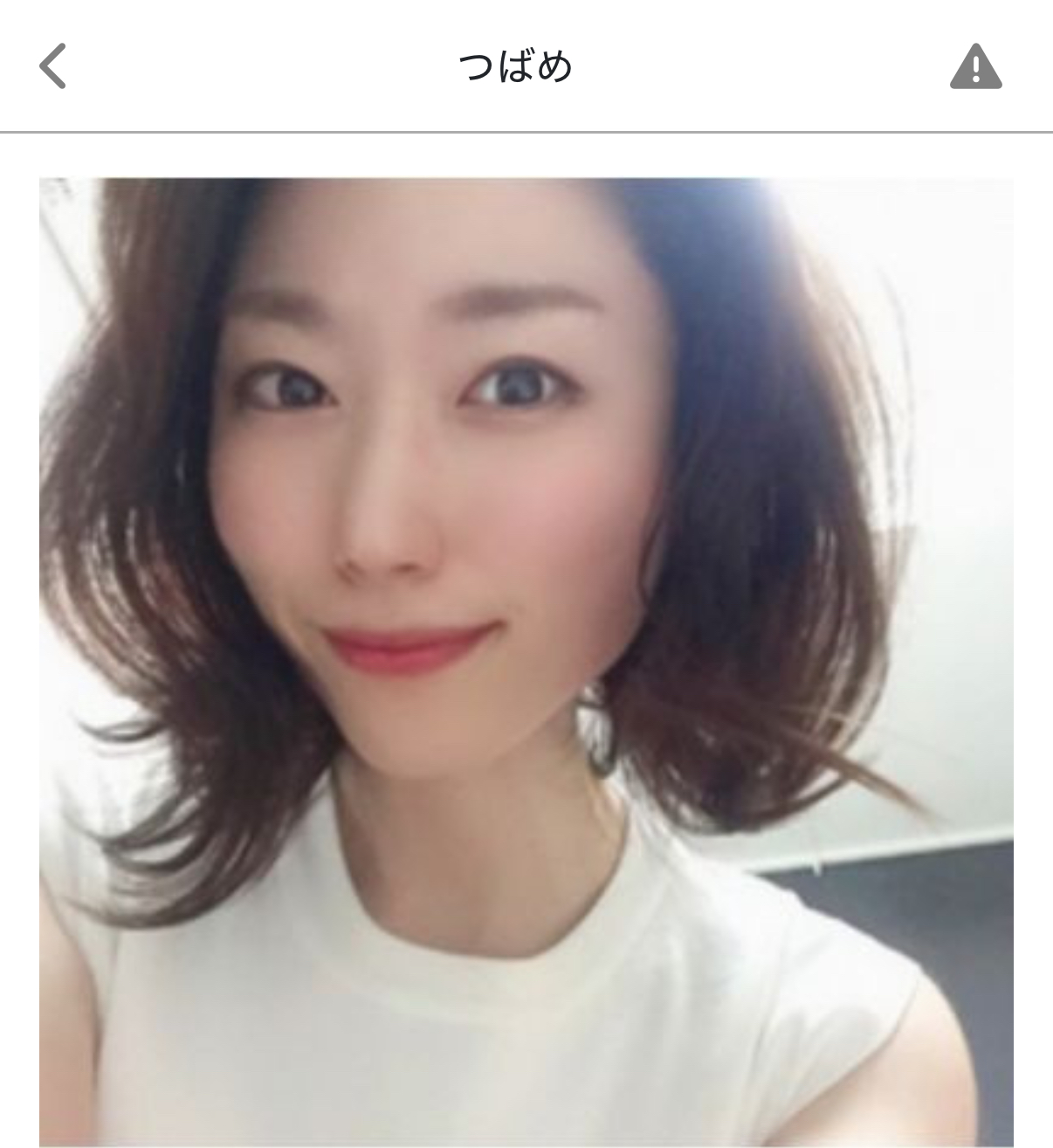Go back using the top-left arrow
This screenshot has width=1053, height=1148.
(53, 67)
